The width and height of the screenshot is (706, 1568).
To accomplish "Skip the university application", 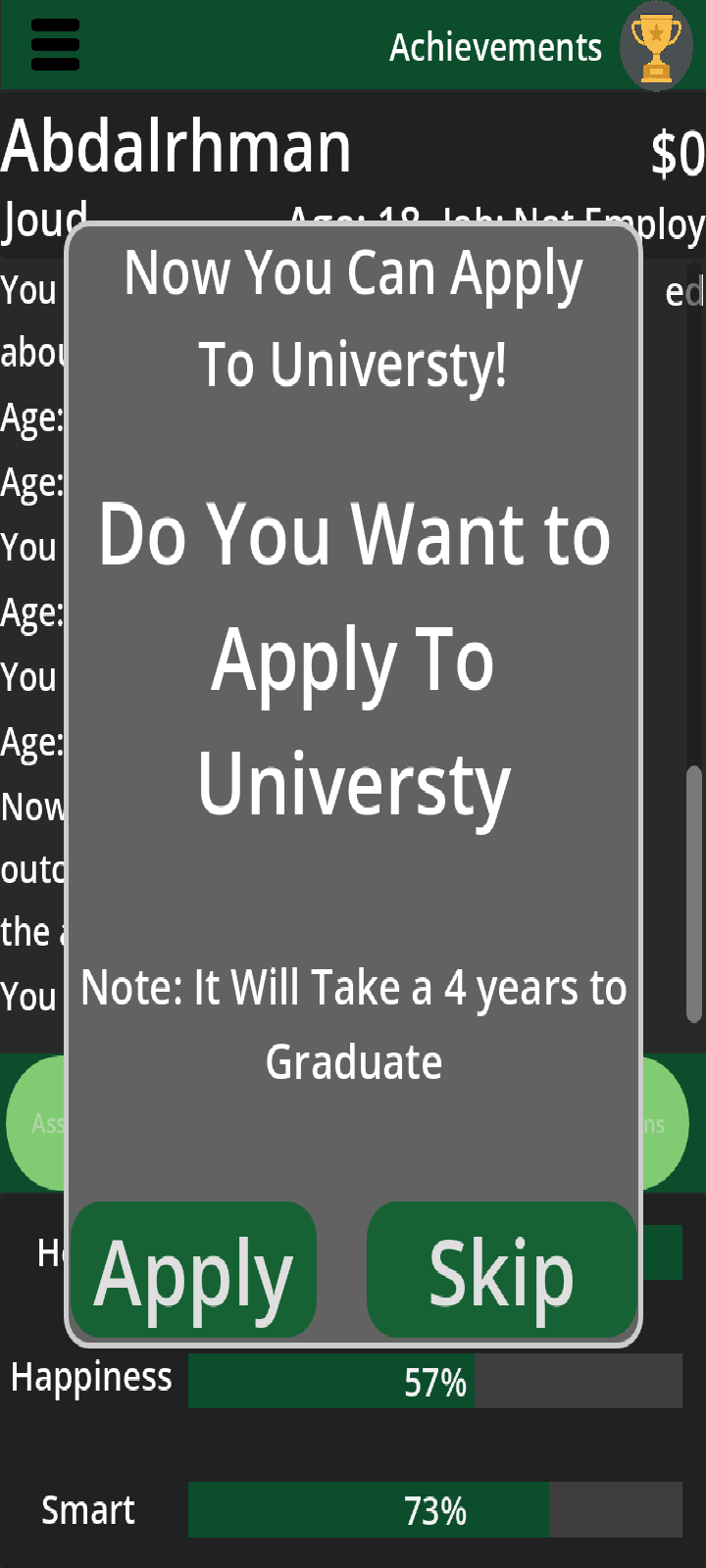I will 501,1270.
